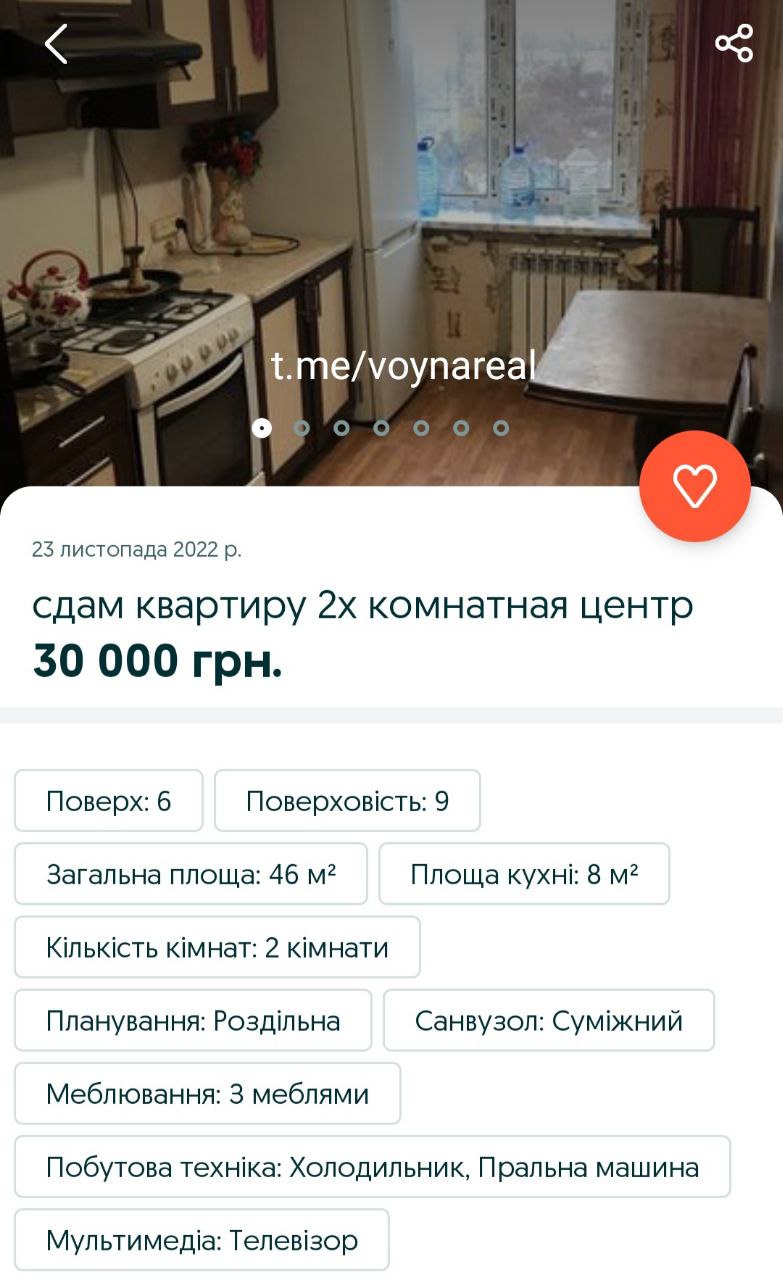
Task: Go back from the apartment listing
Action: click(x=56, y=44)
